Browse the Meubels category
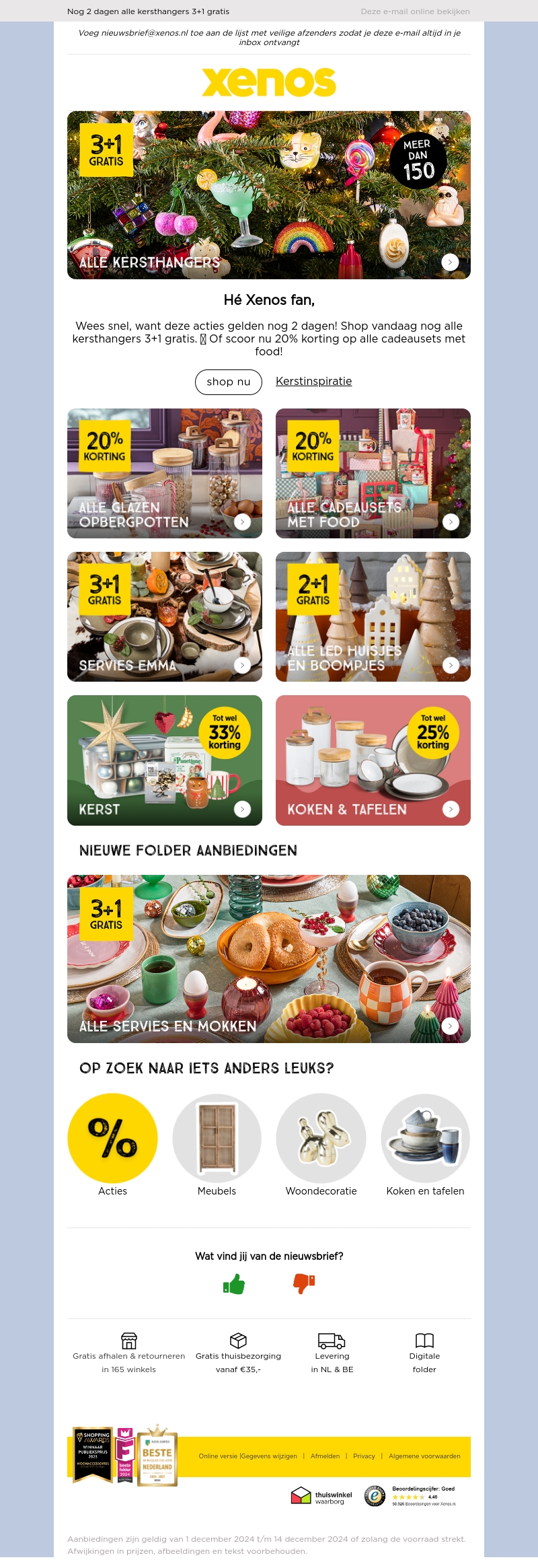 coord(217,1138)
